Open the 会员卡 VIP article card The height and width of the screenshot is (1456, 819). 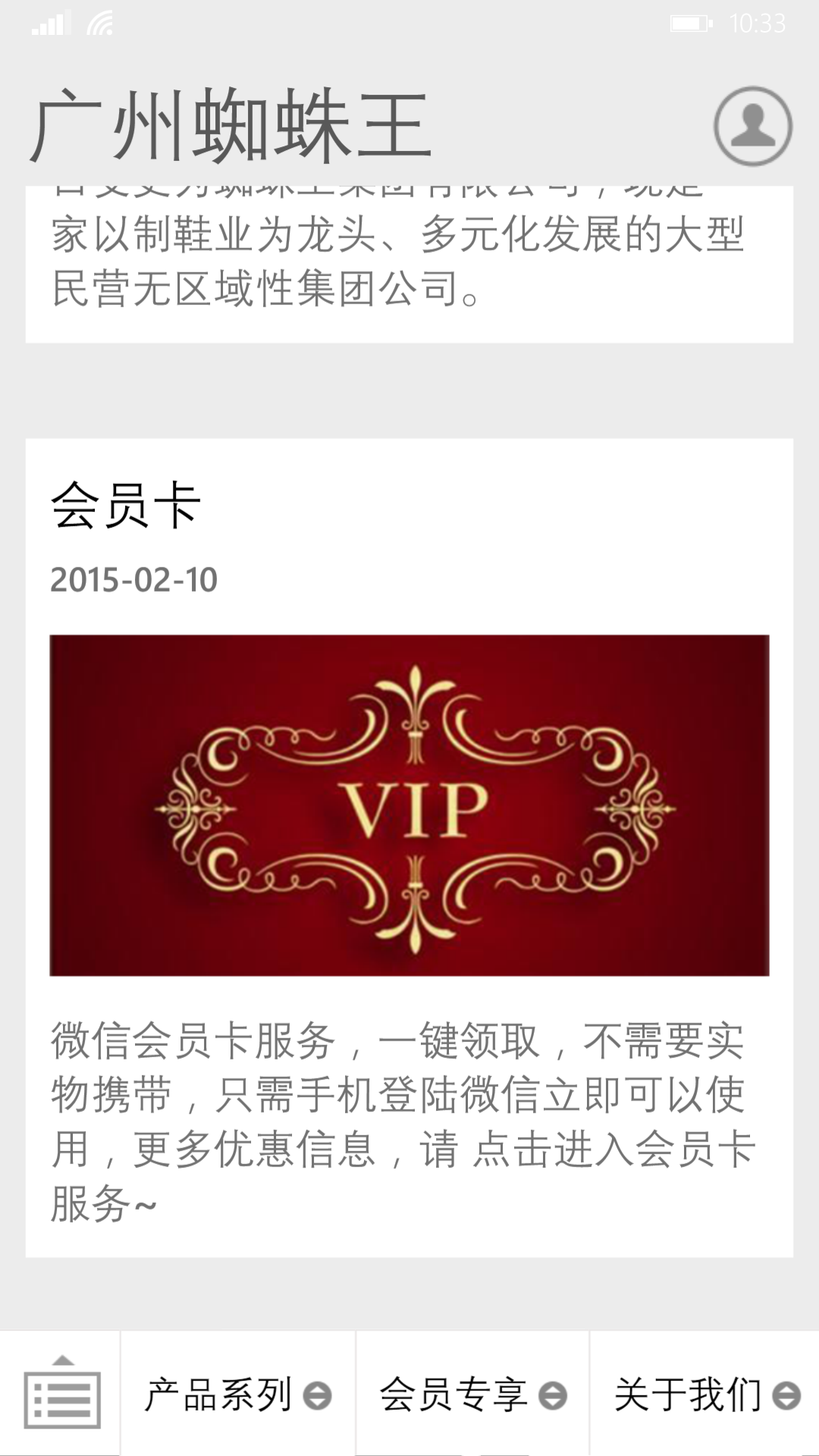coord(409,805)
